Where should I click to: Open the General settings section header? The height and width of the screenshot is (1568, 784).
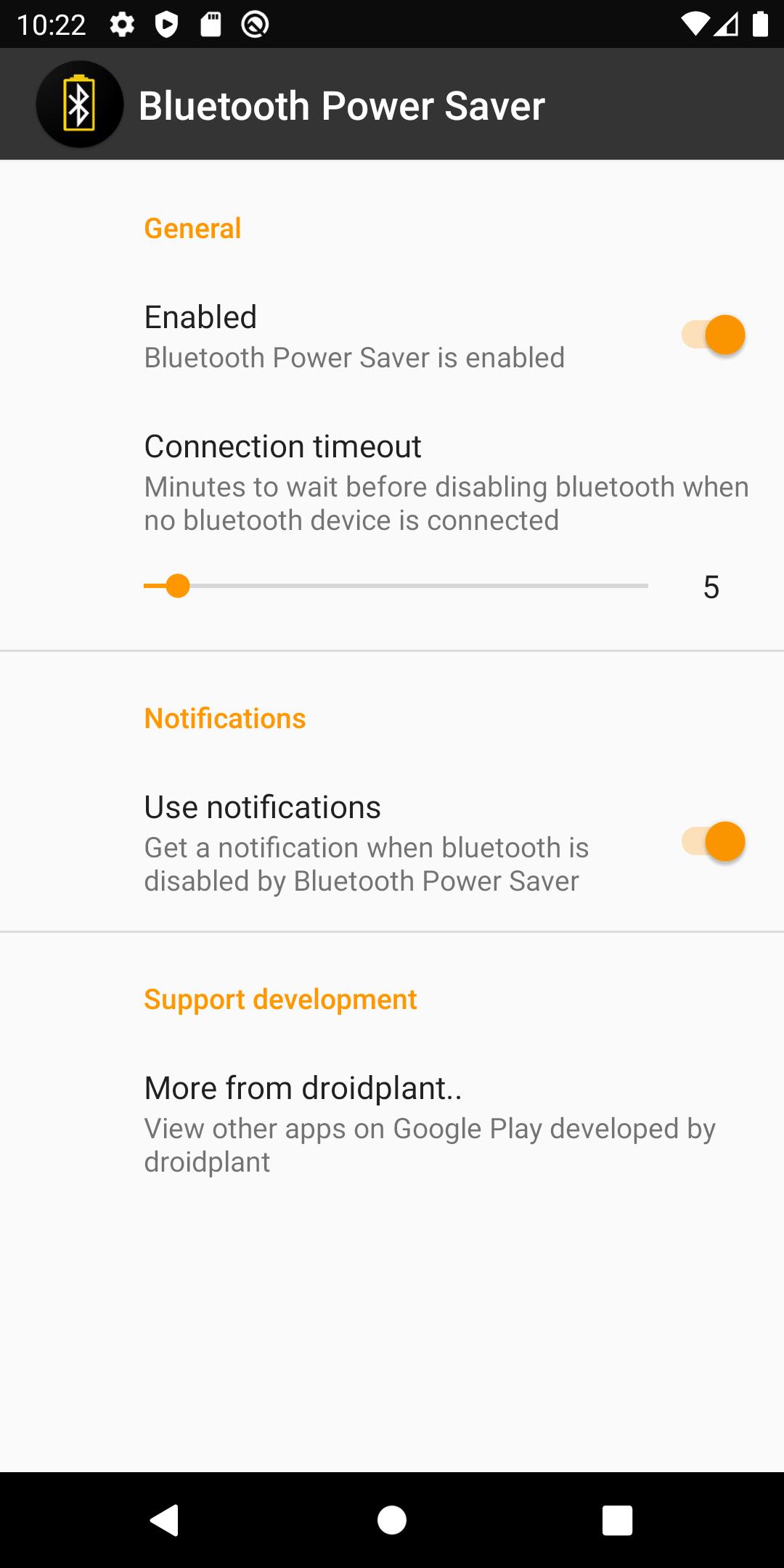pyautogui.click(x=192, y=228)
